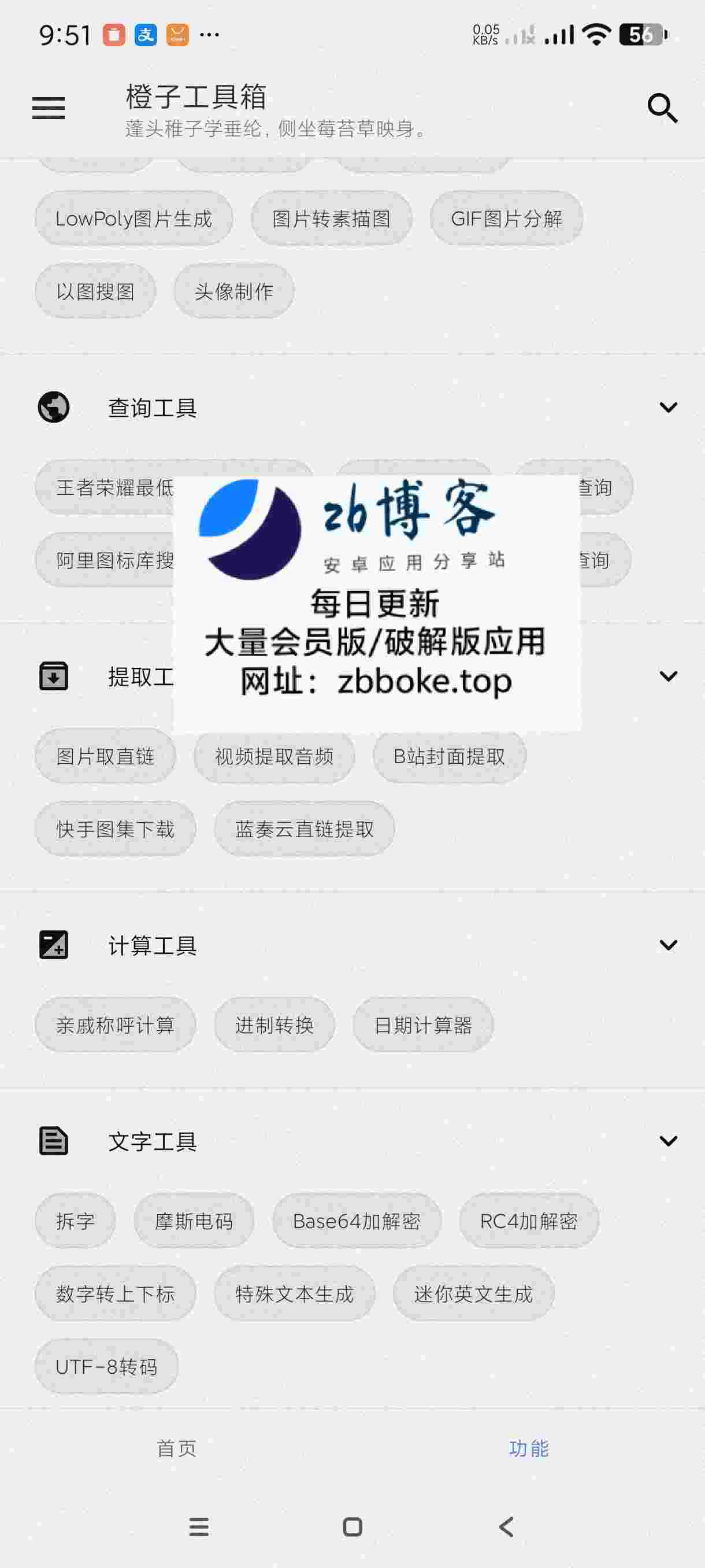Open 视频提取音频 tool
The height and width of the screenshot is (1568, 705).
pos(274,756)
